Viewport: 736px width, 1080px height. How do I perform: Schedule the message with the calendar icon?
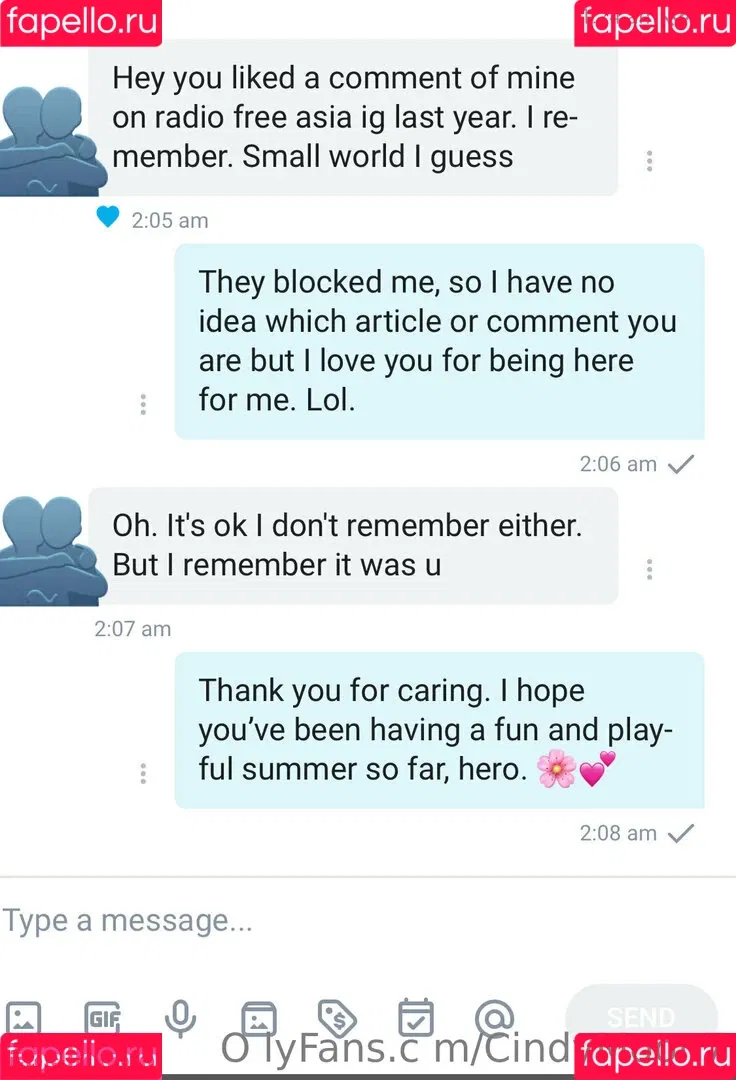click(x=415, y=1018)
